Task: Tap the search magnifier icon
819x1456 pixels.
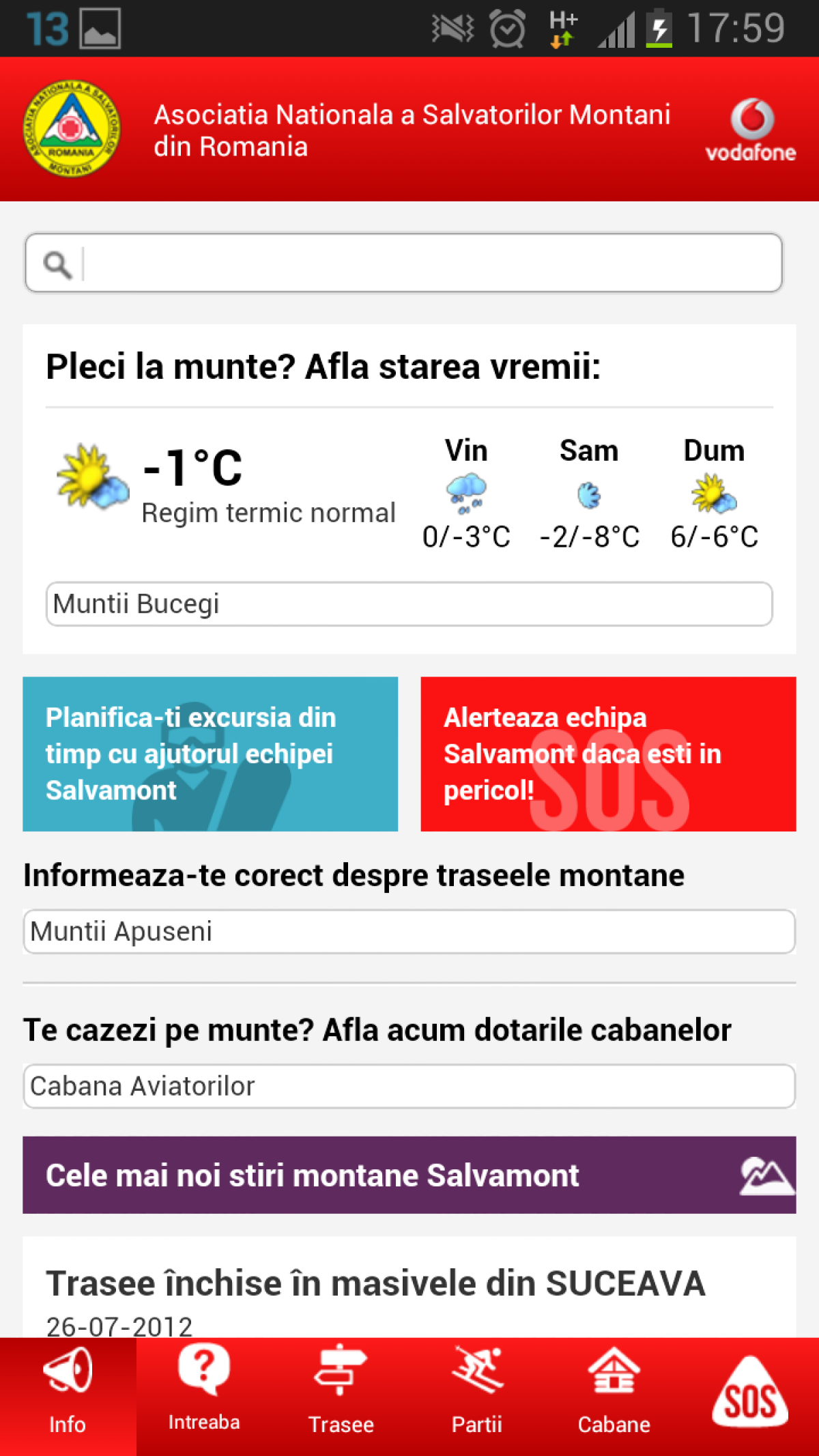Action: (x=59, y=263)
